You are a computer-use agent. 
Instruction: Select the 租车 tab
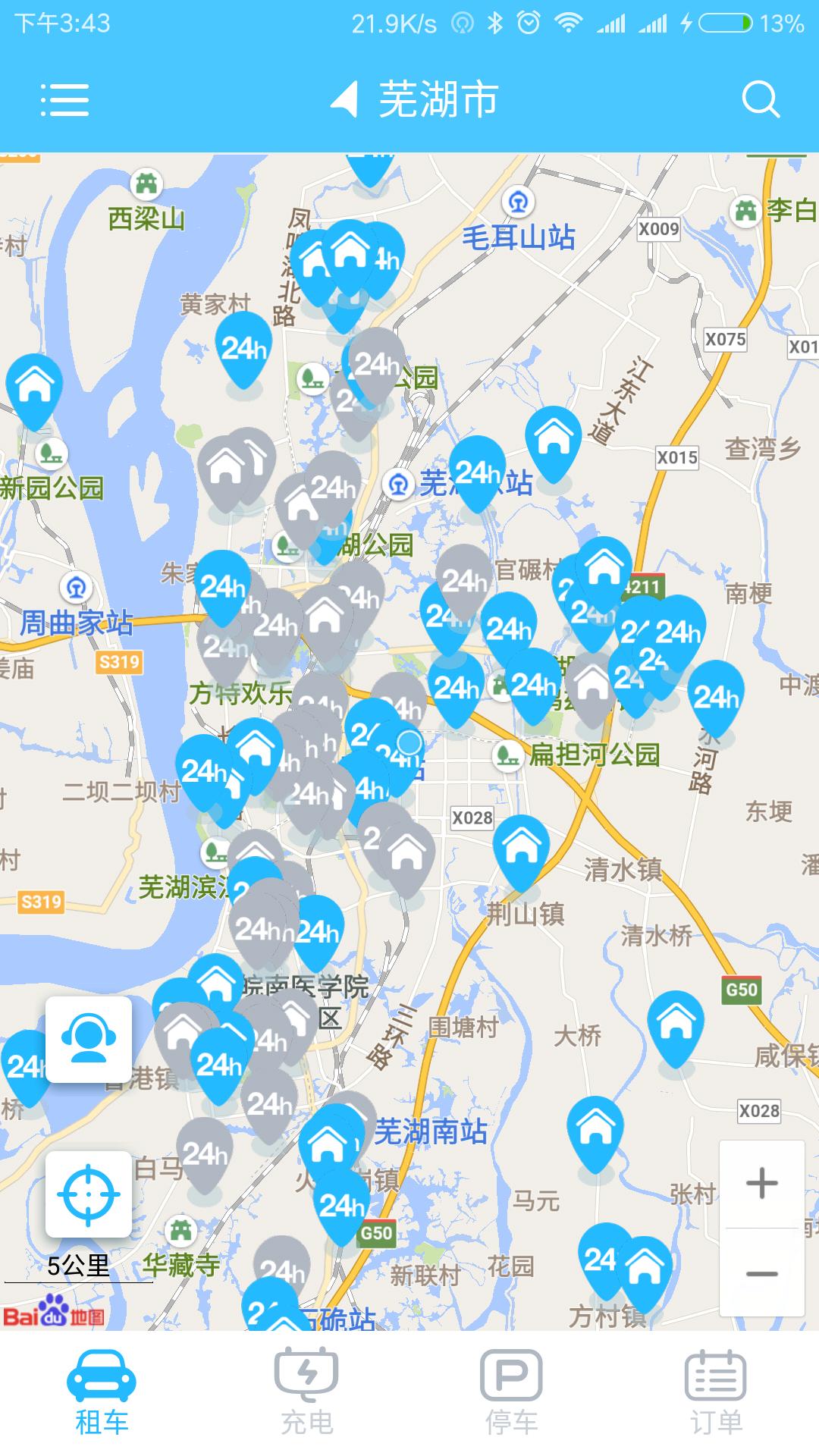tap(102, 1392)
